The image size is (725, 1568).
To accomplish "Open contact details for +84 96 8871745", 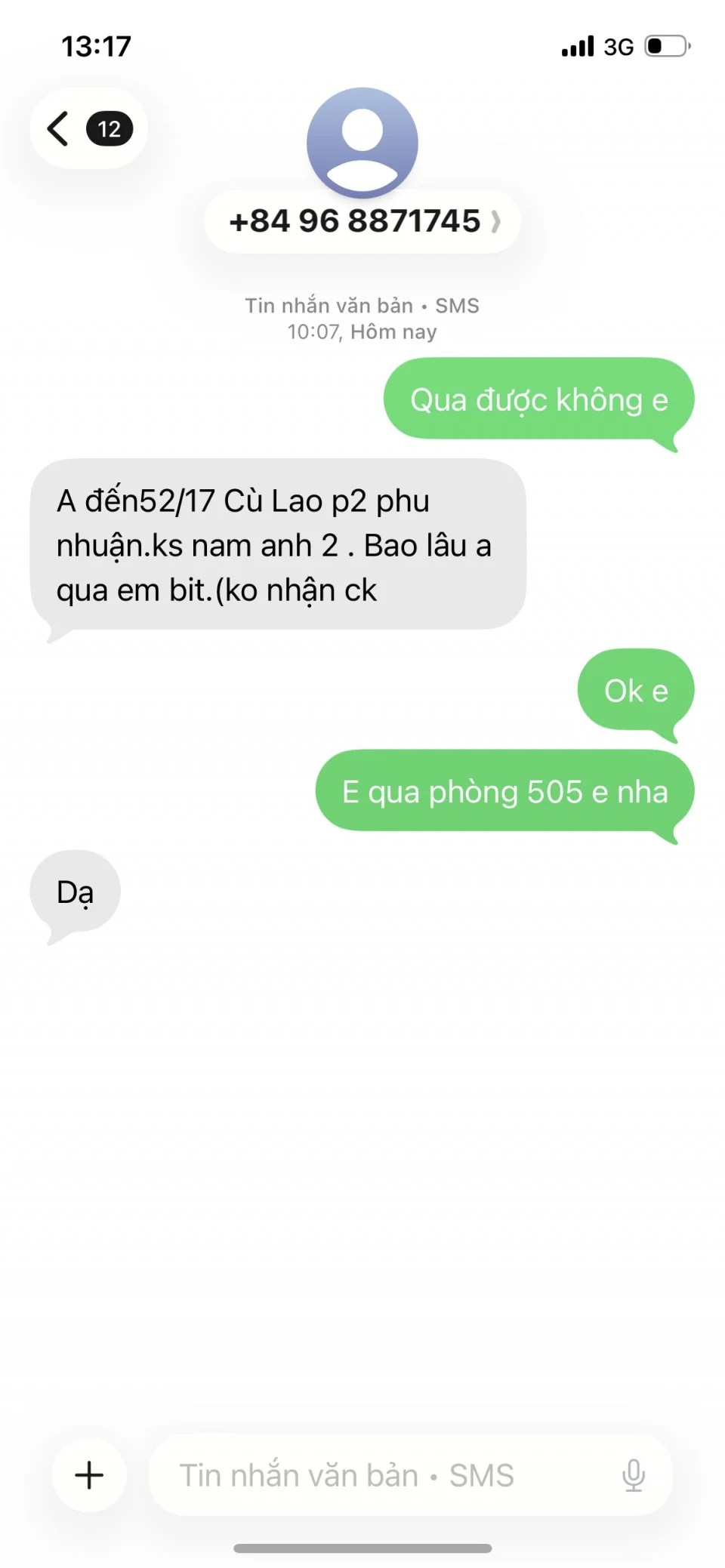I will 362,221.
